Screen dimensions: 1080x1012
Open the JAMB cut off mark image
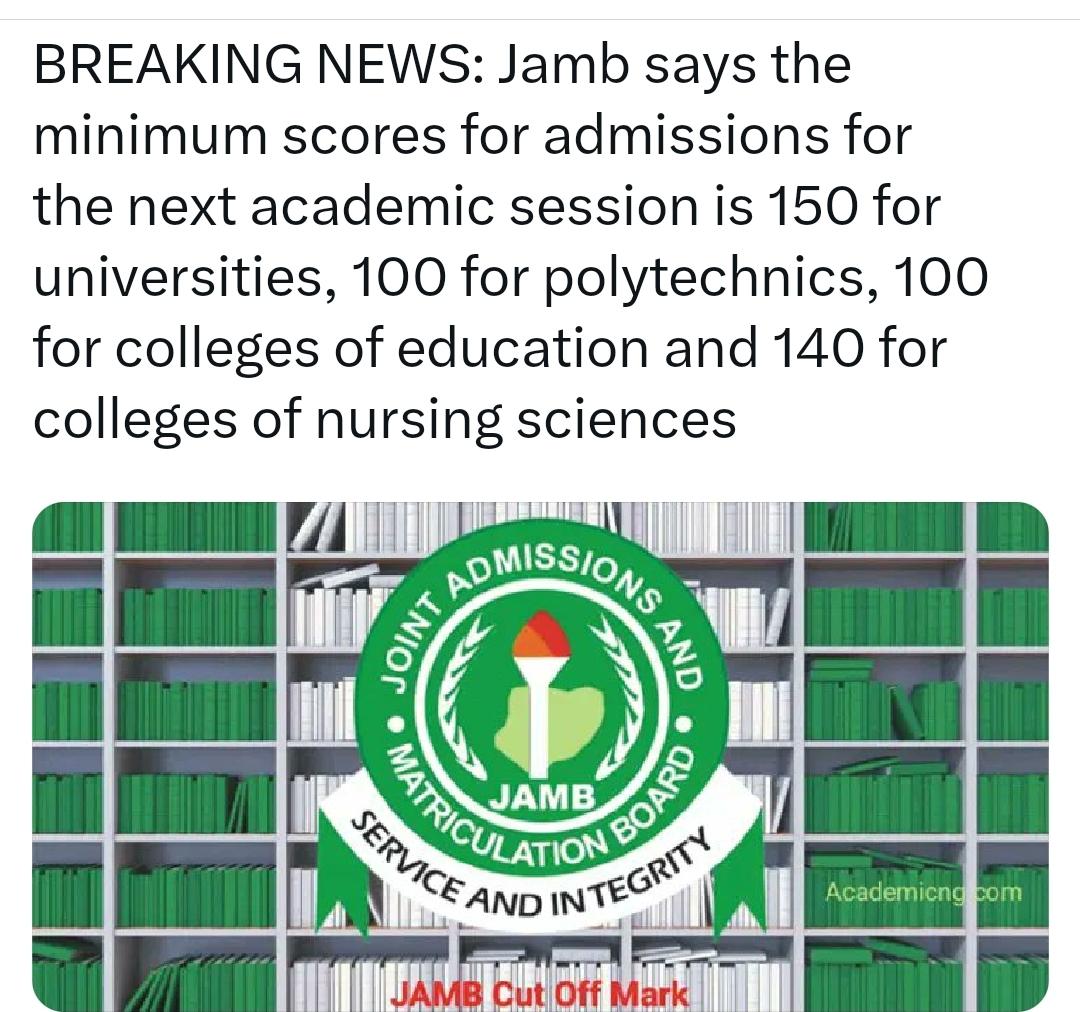point(540,755)
